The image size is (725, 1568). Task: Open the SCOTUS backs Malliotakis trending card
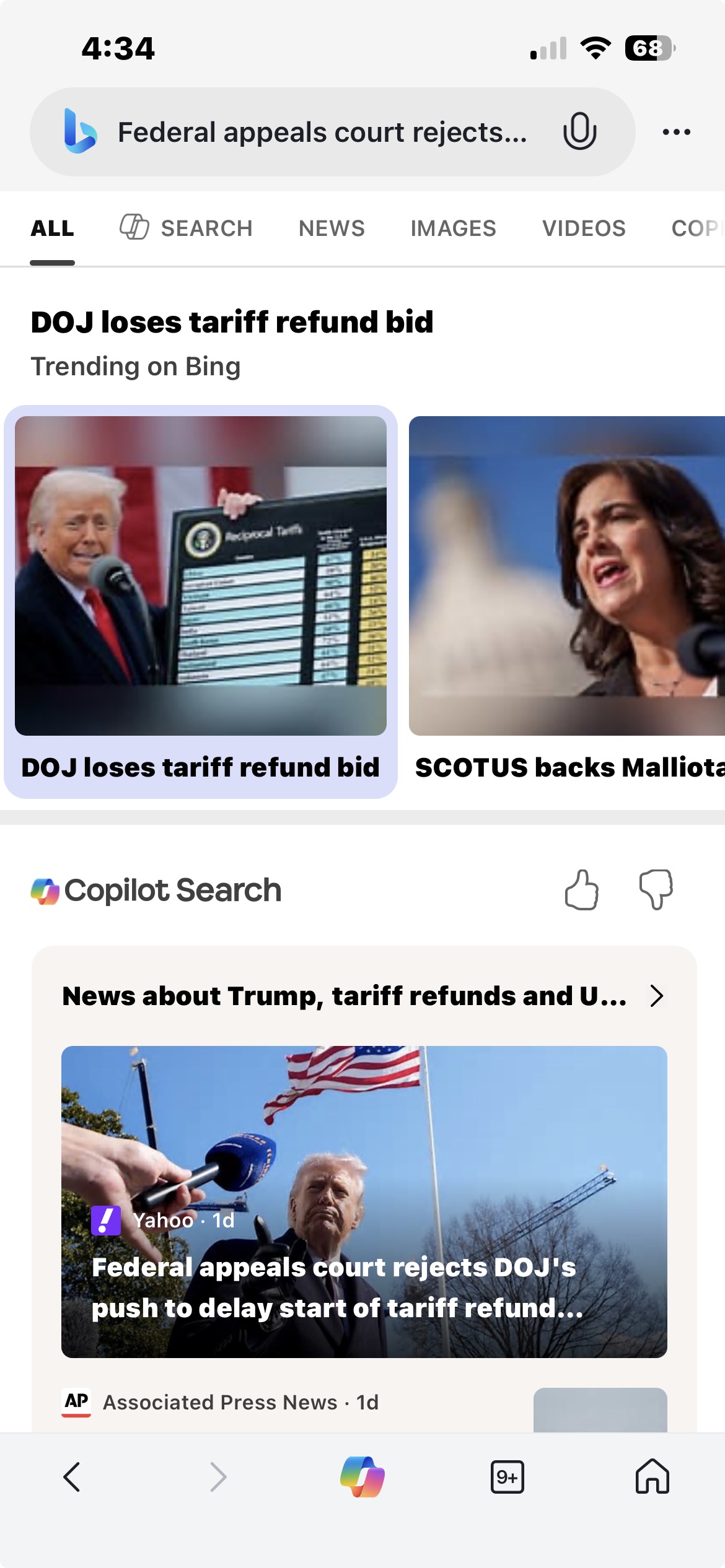(x=566, y=601)
